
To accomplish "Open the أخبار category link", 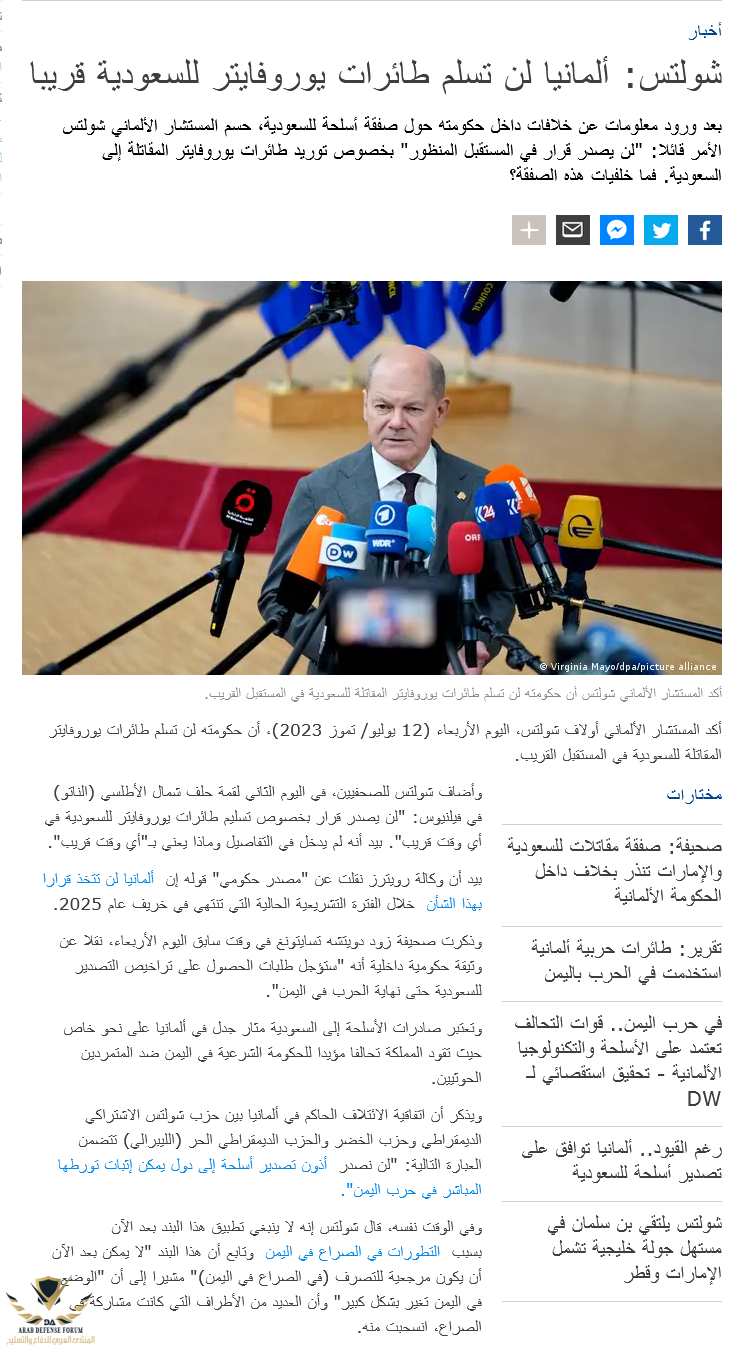I will pos(705,31).
